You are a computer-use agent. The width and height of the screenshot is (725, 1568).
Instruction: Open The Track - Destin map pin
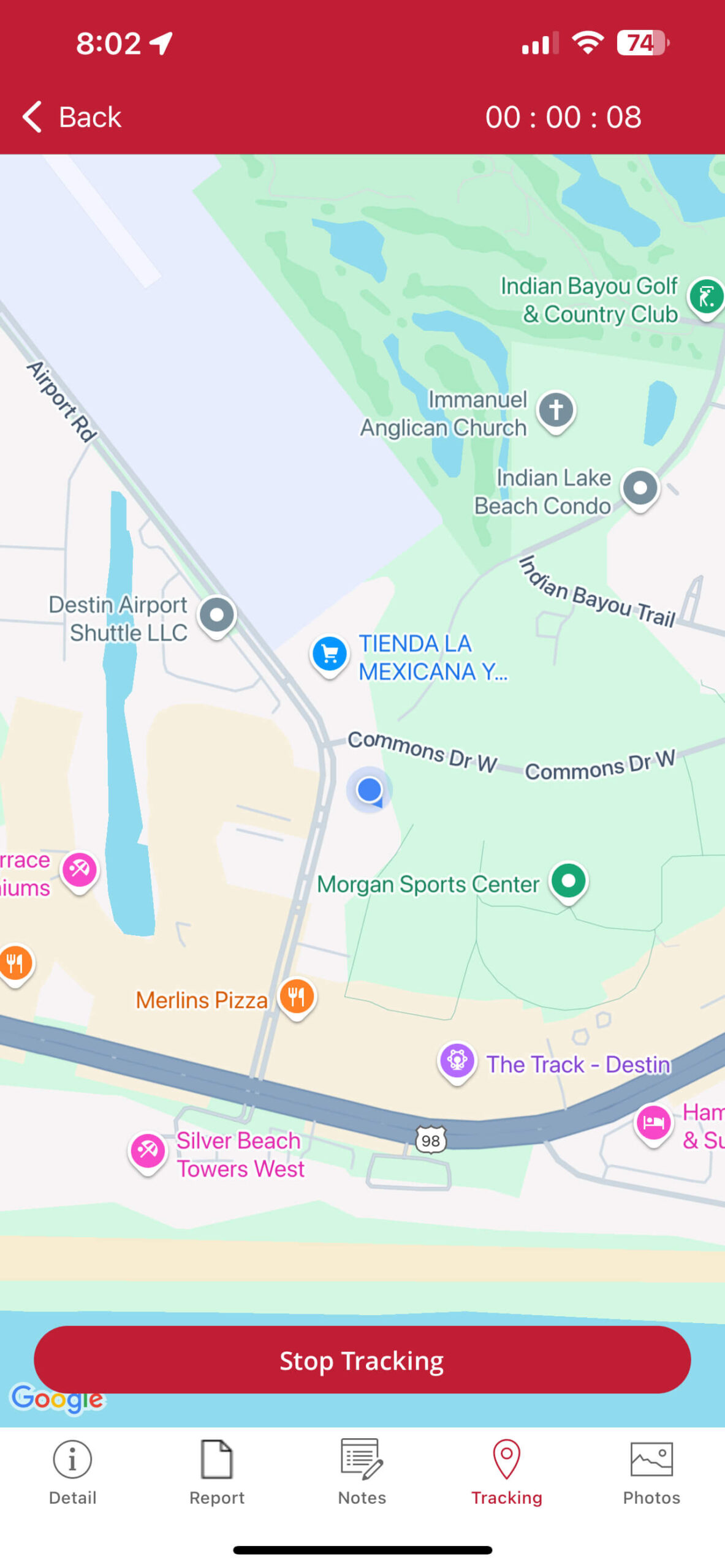[457, 1060]
